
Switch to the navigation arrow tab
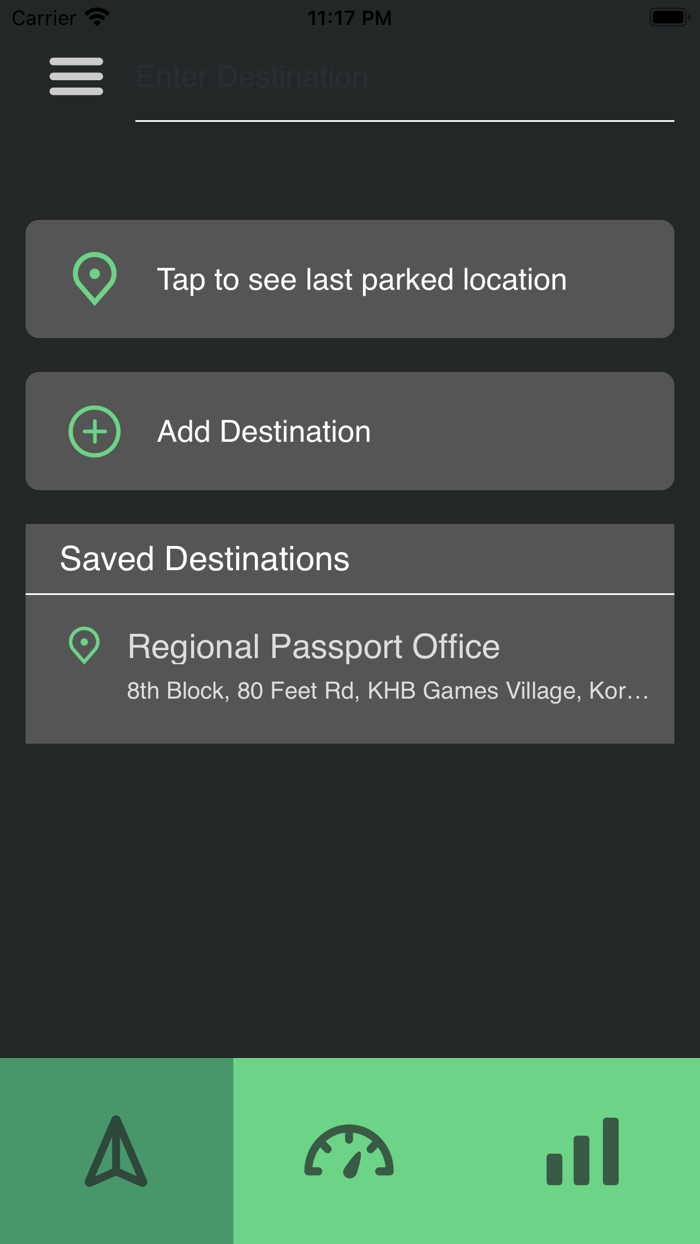pyautogui.click(x=116, y=1151)
